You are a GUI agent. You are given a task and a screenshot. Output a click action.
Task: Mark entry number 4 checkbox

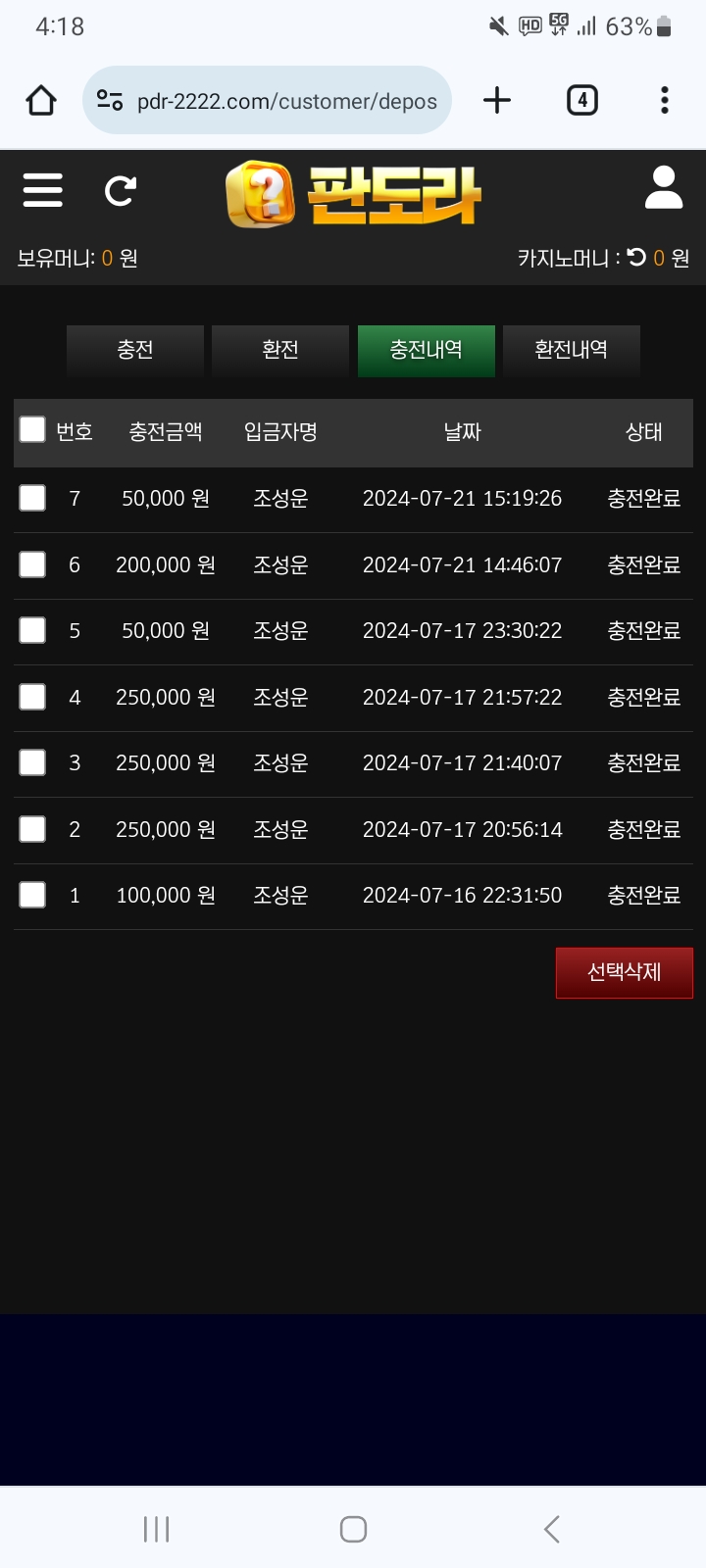(32, 697)
